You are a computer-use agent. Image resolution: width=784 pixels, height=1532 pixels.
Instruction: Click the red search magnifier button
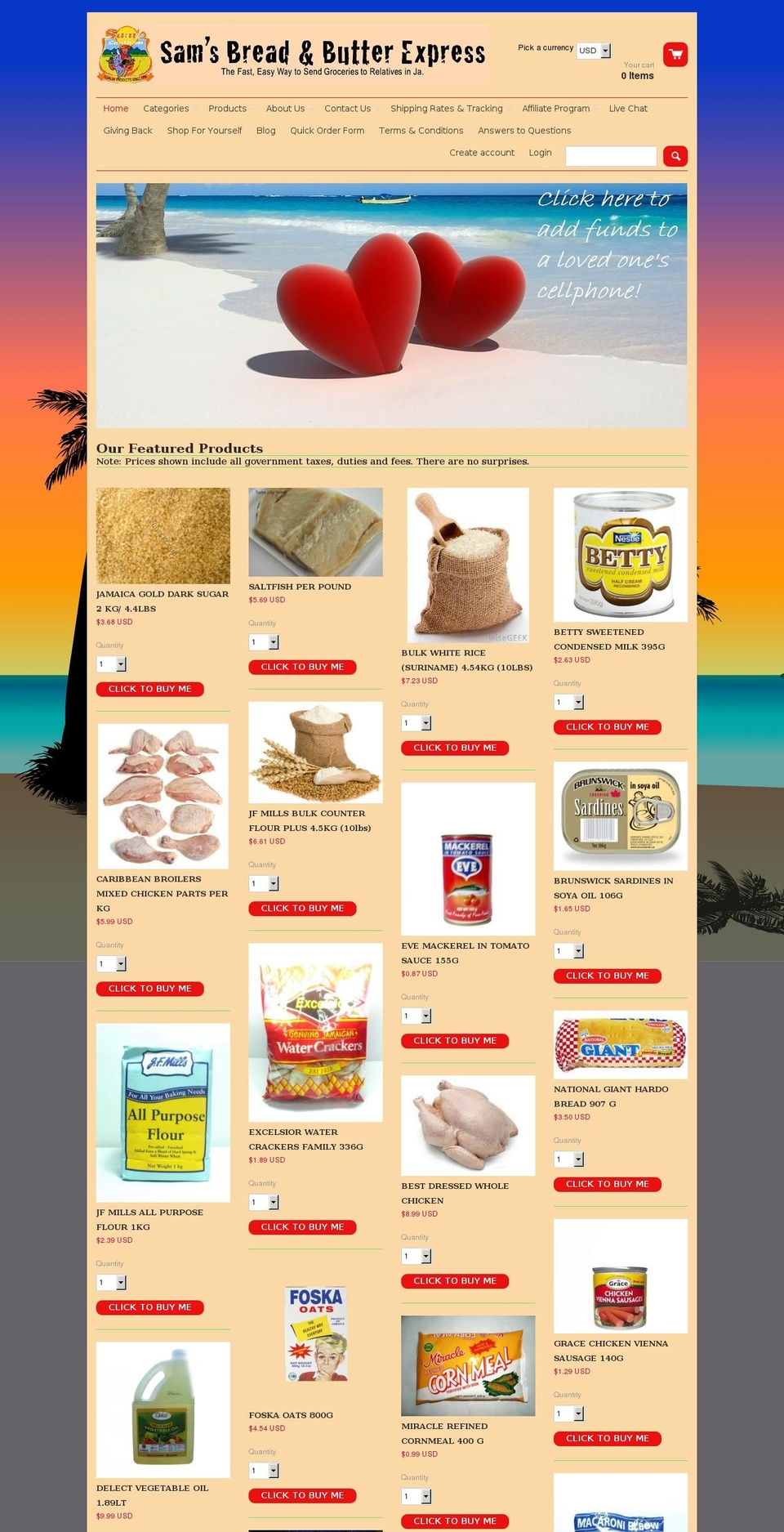coord(675,155)
